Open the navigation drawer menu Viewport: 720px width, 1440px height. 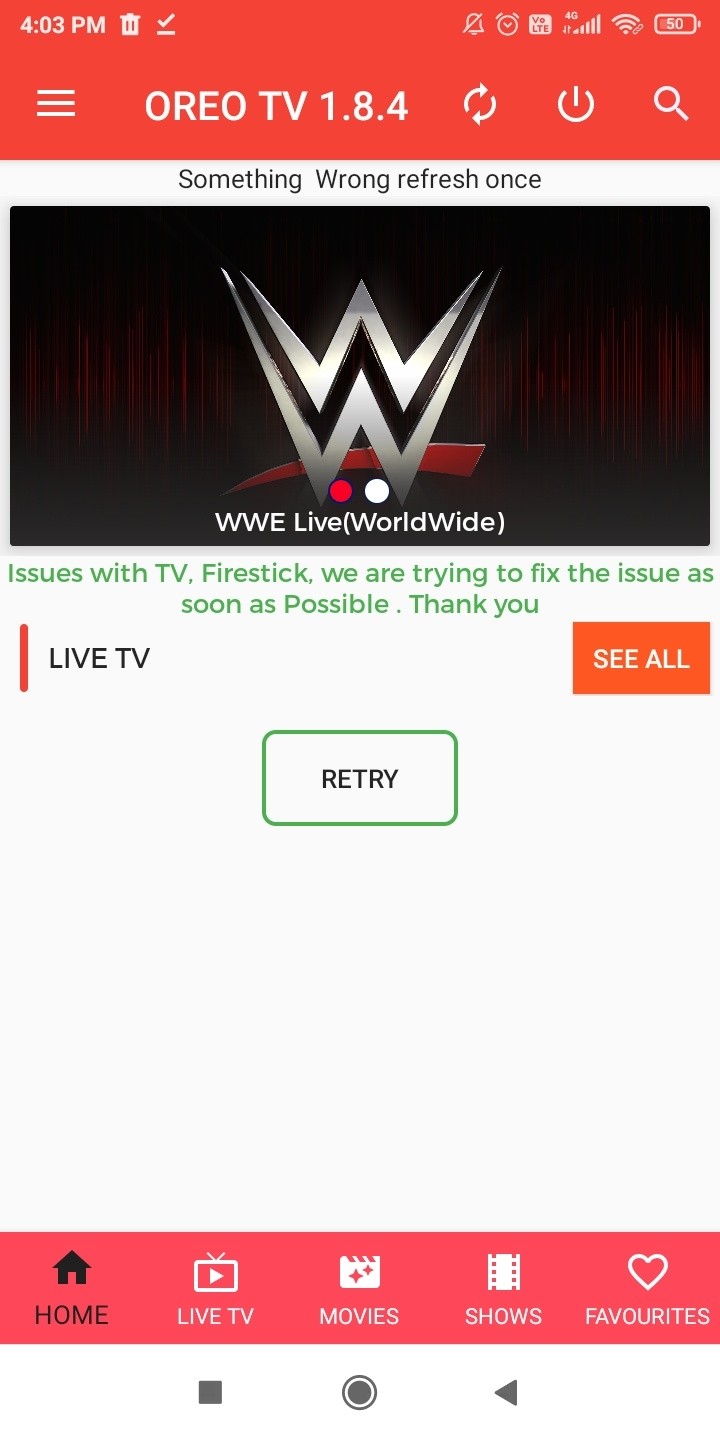55,103
